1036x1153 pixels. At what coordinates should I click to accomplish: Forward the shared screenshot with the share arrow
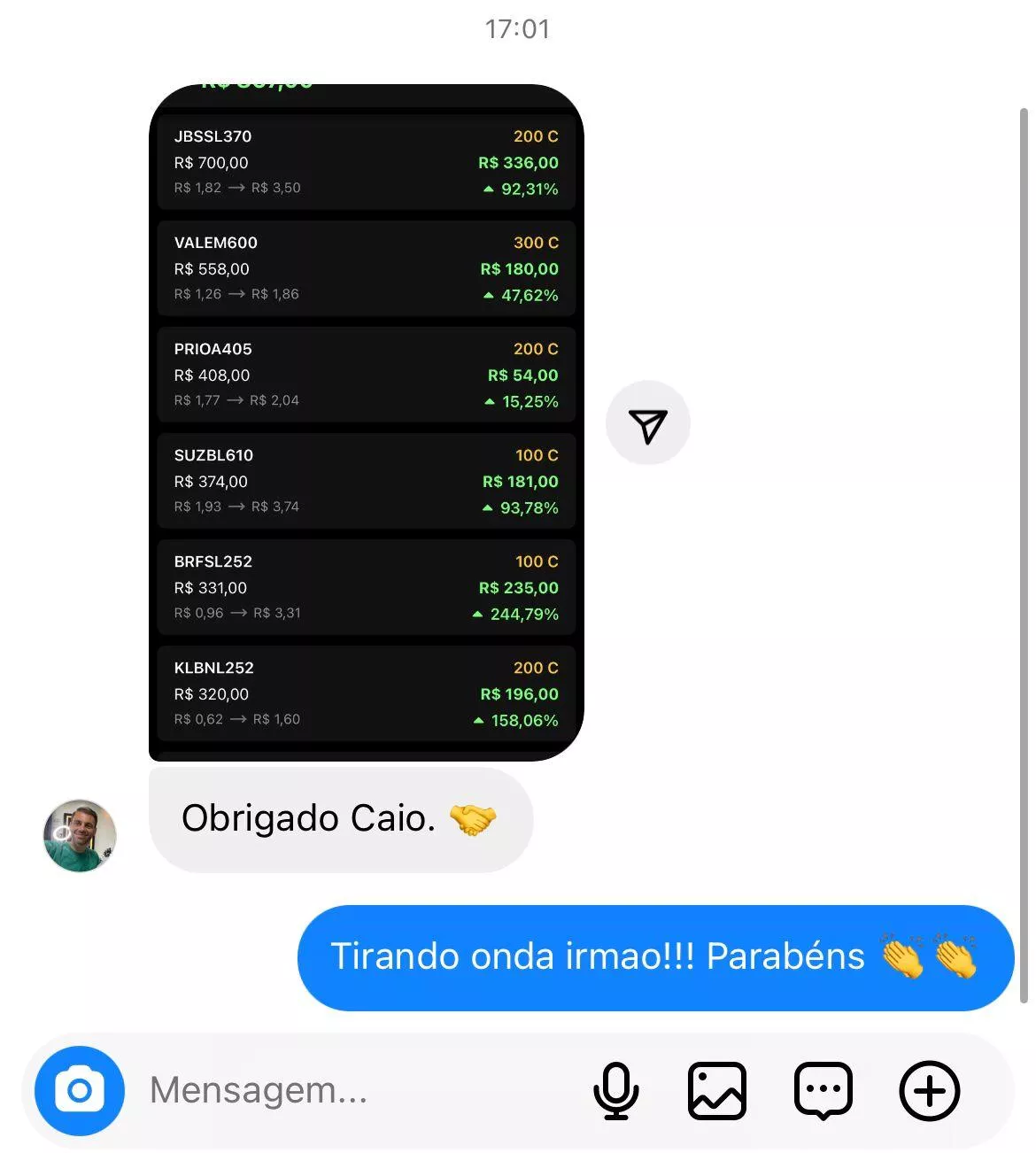647,424
